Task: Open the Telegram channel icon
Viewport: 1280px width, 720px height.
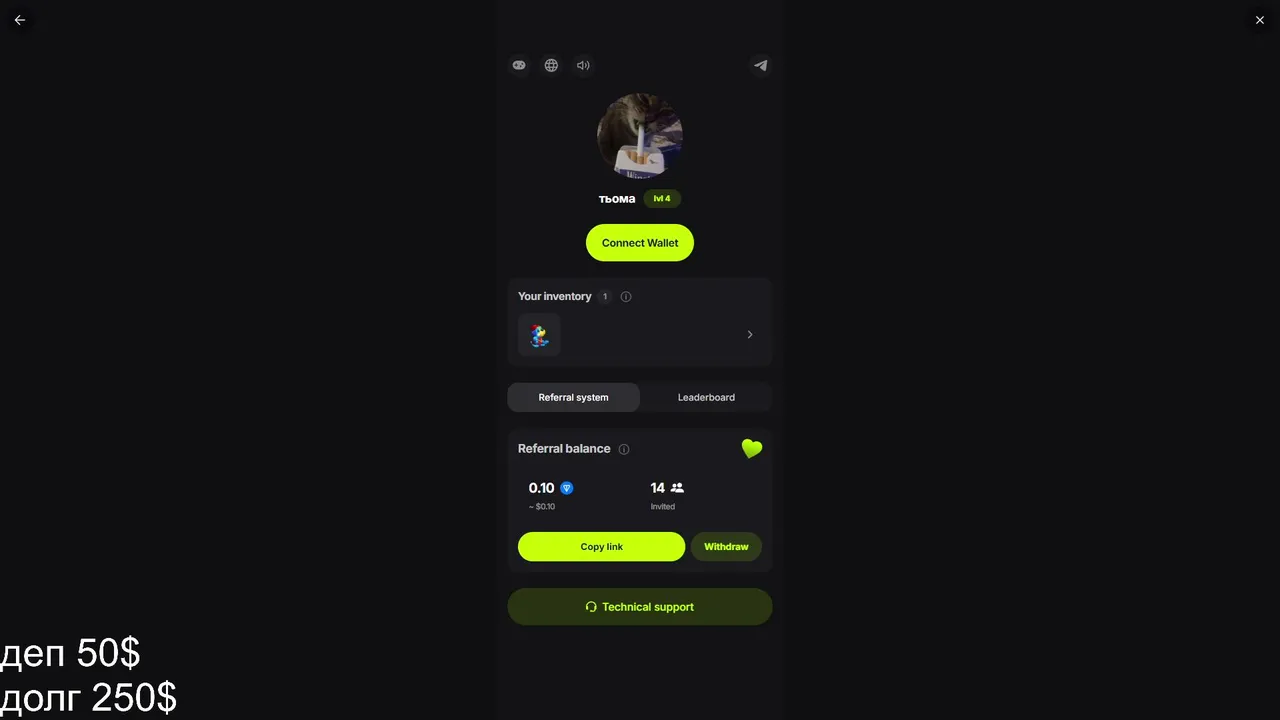Action: click(761, 65)
